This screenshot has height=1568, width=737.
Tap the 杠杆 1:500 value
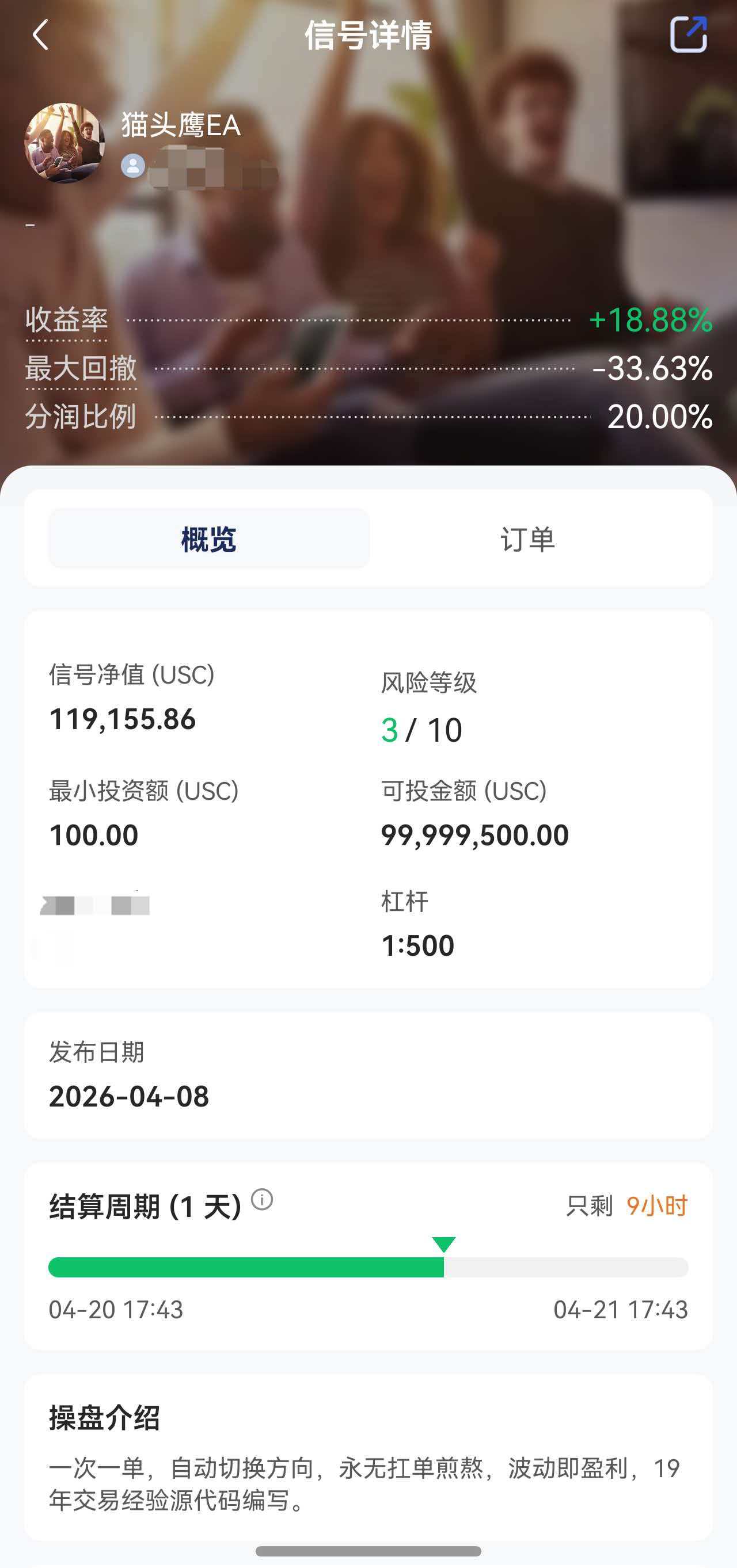pos(417,945)
